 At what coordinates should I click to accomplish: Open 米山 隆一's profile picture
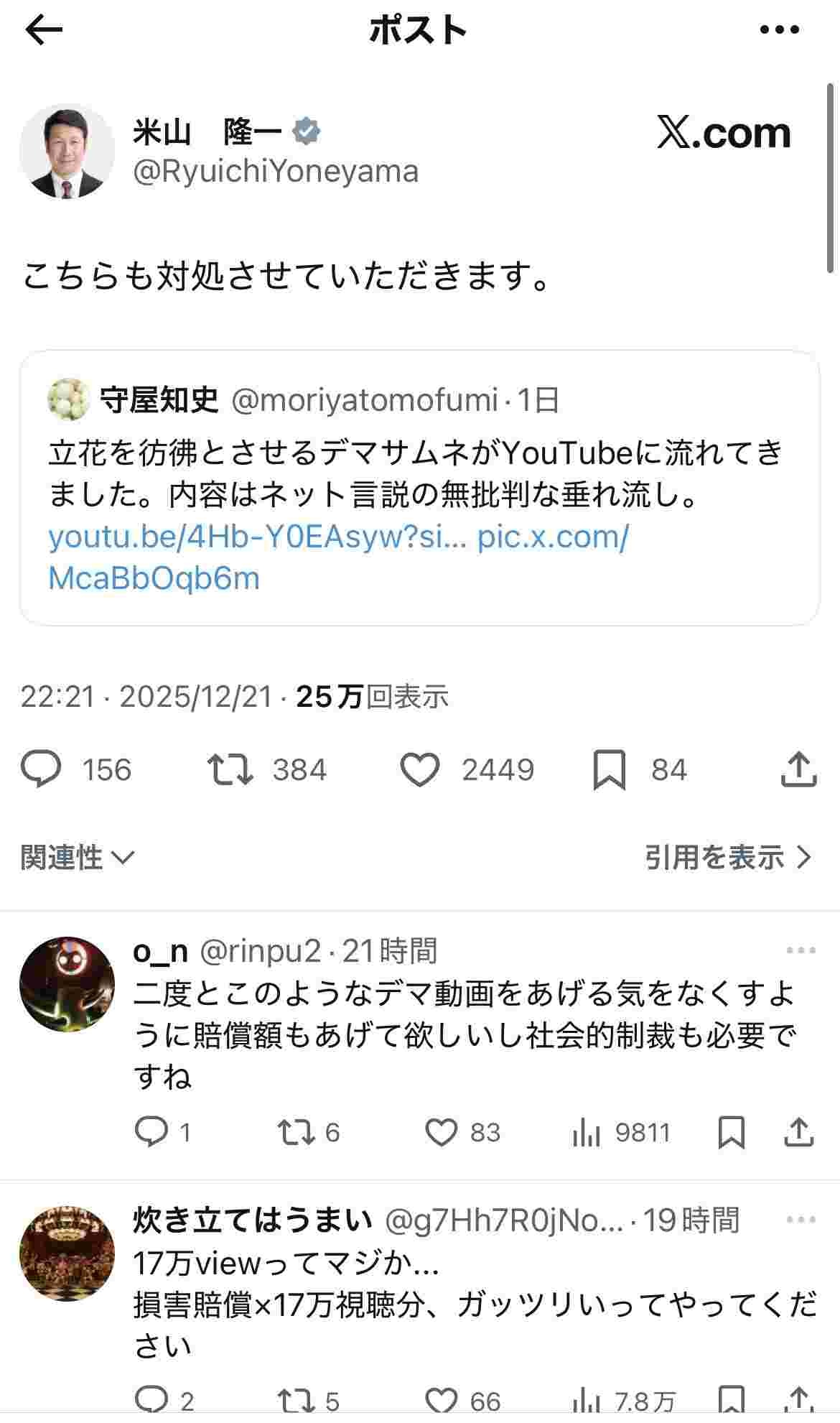(x=67, y=152)
